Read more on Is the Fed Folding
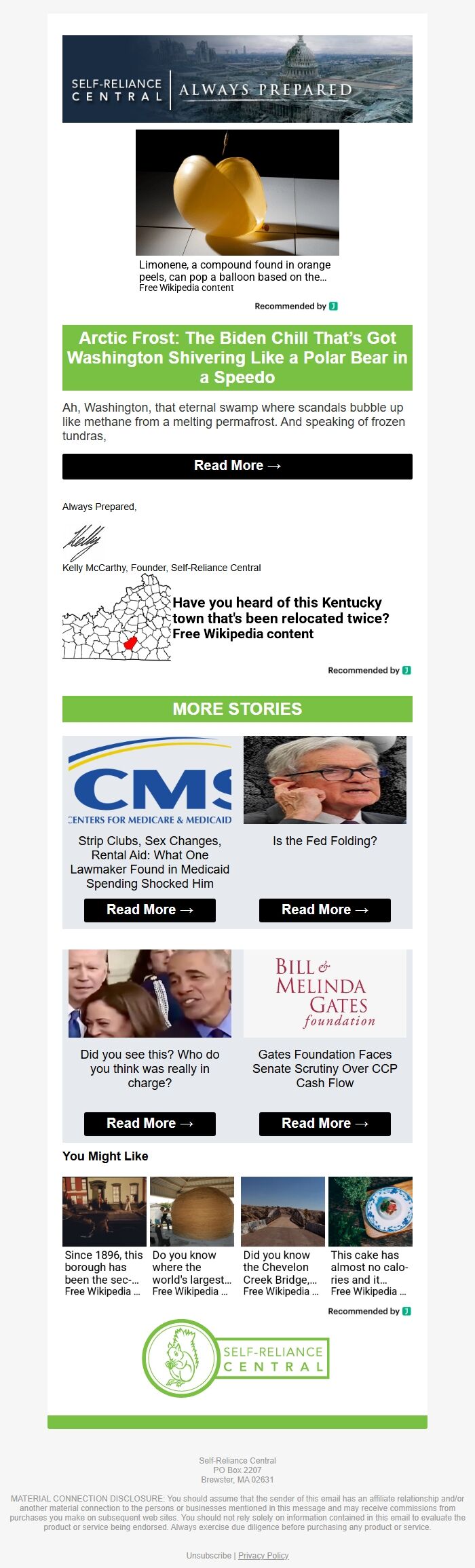Screen dimensions: 475x1568 [x=324, y=910]
